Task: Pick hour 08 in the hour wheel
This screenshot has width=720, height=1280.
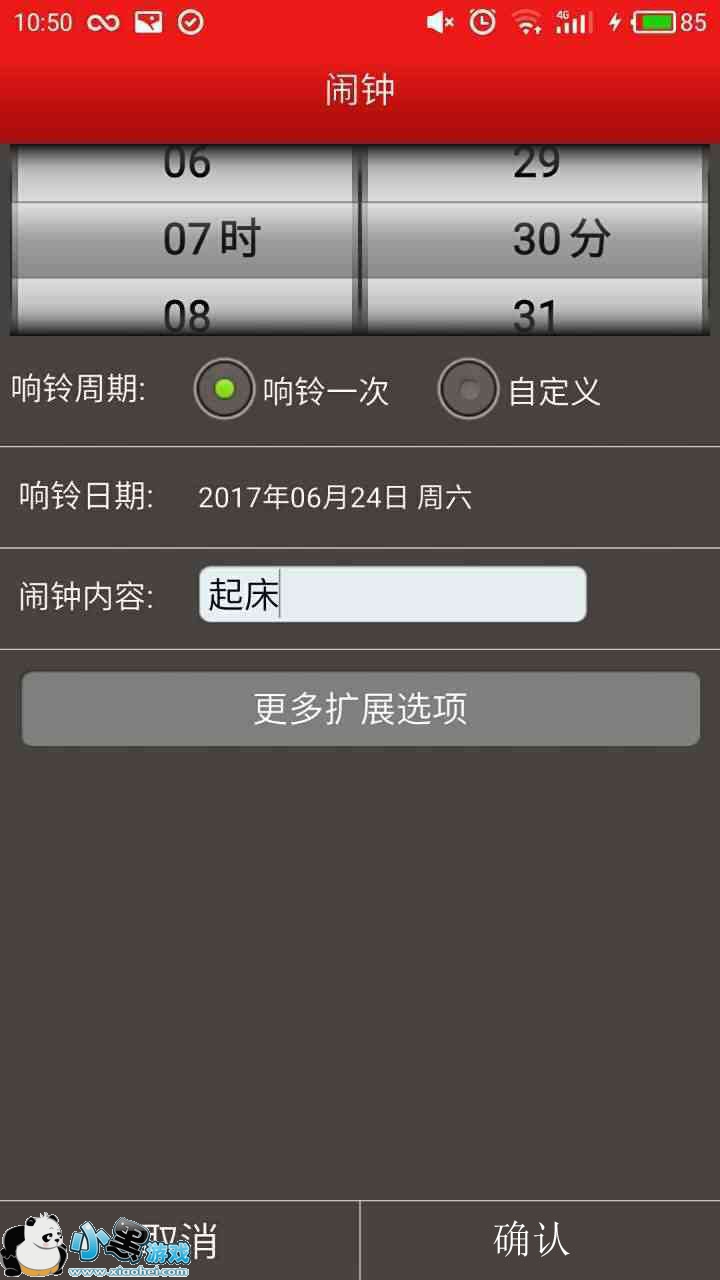Action: [x=187, y=314]
